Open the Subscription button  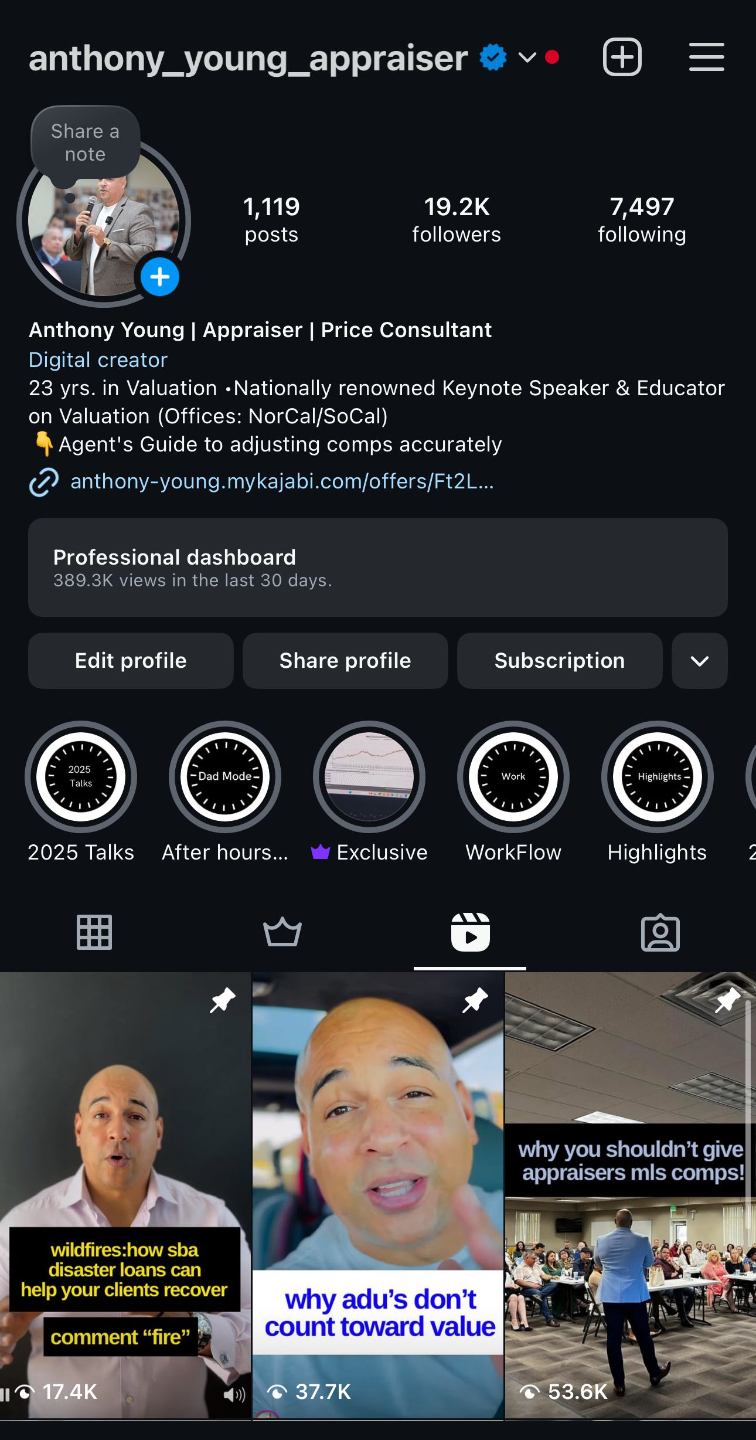point(560,661)
